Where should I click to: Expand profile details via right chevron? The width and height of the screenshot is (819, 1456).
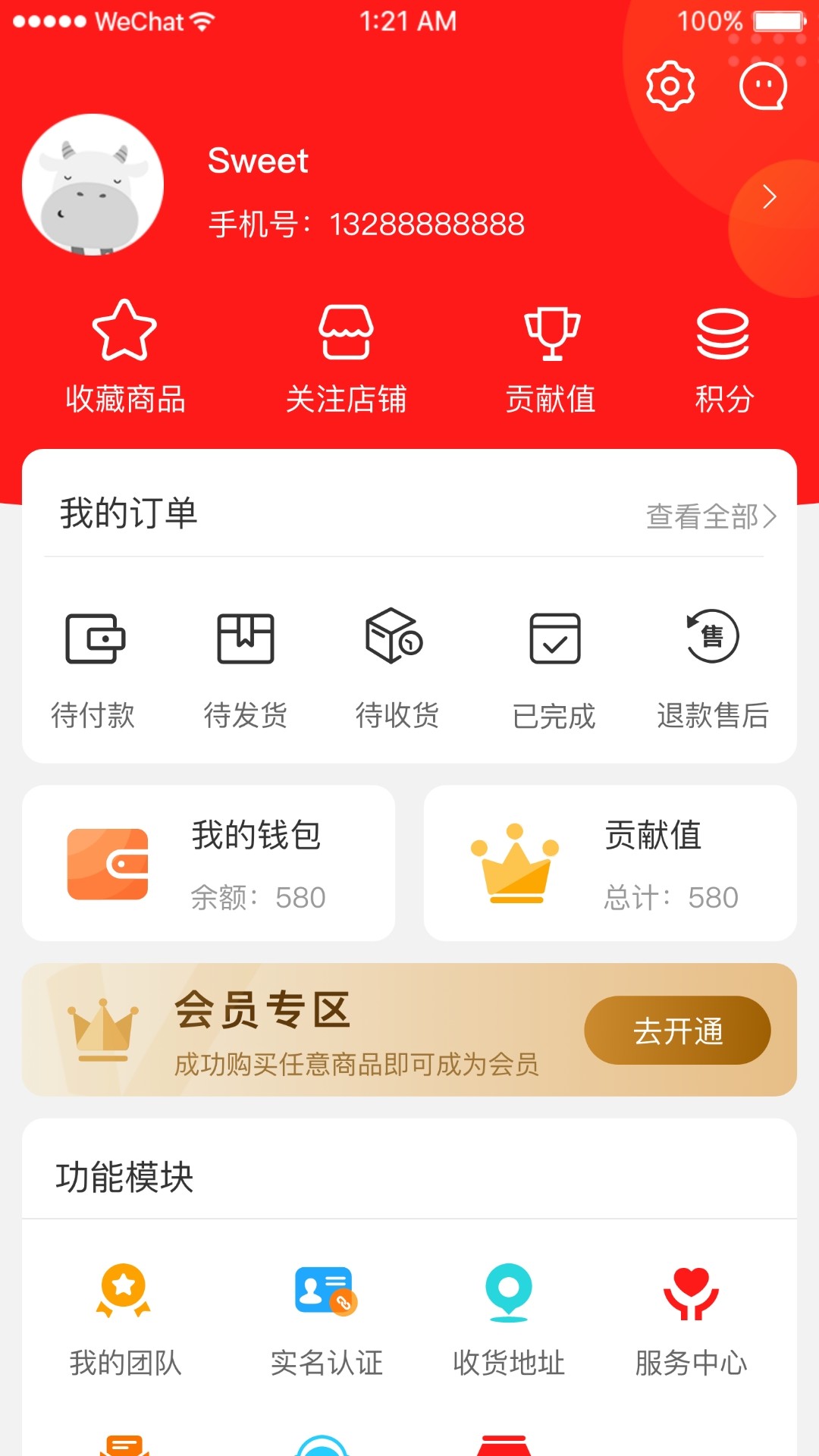[769, 196]
